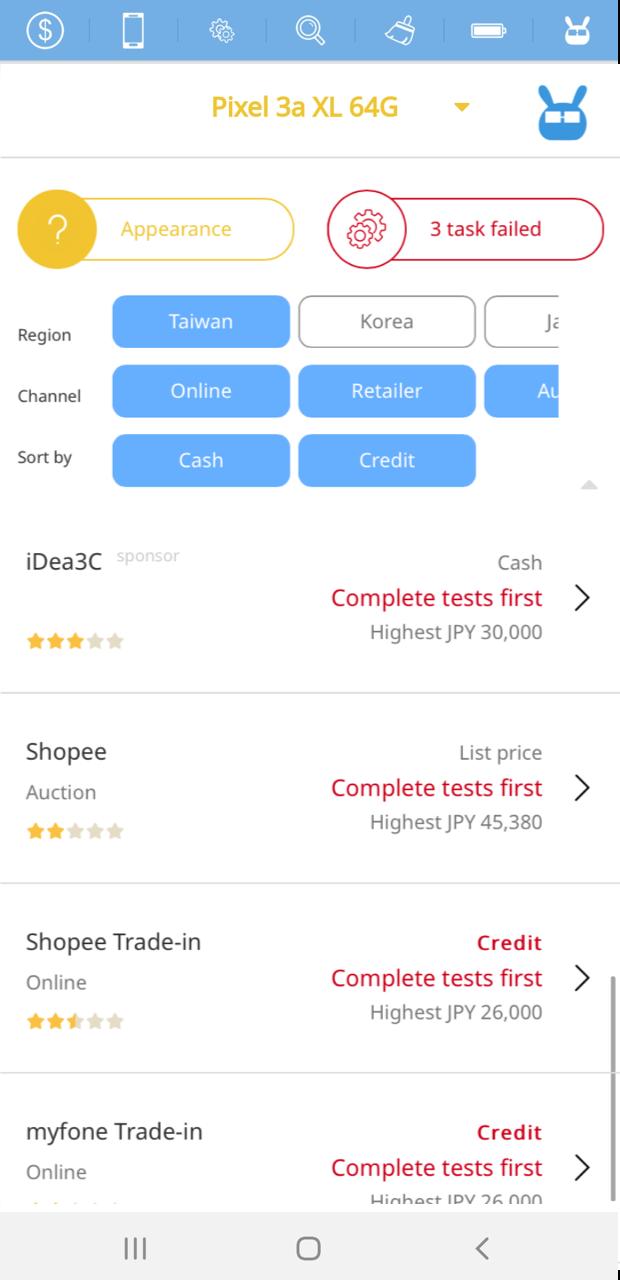
Task: Go back using the system back button
Action: (x=482, y=1247)
